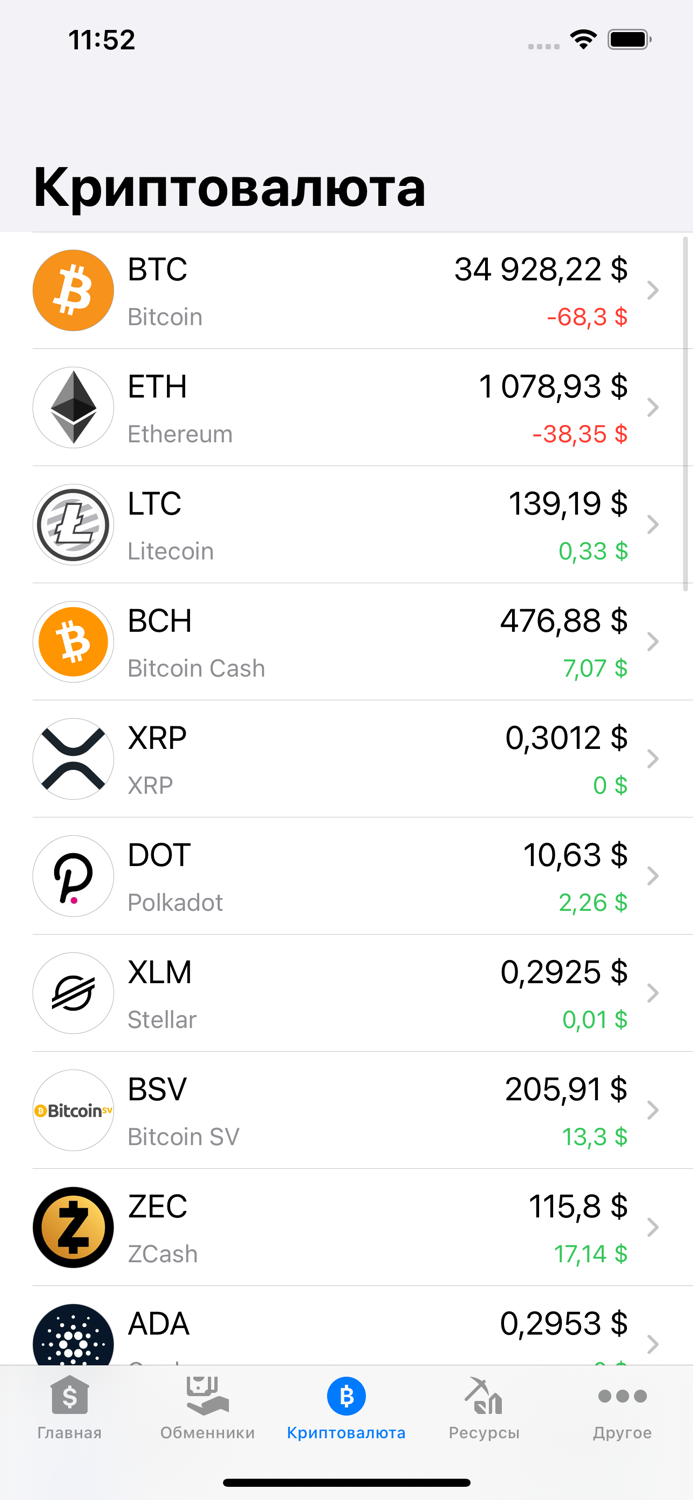The height and width of the screenshot is (1500, 693).
Task: Open the BSV Bitcoin SV row
Action: pyautogui.click(x=346, y=1110)
